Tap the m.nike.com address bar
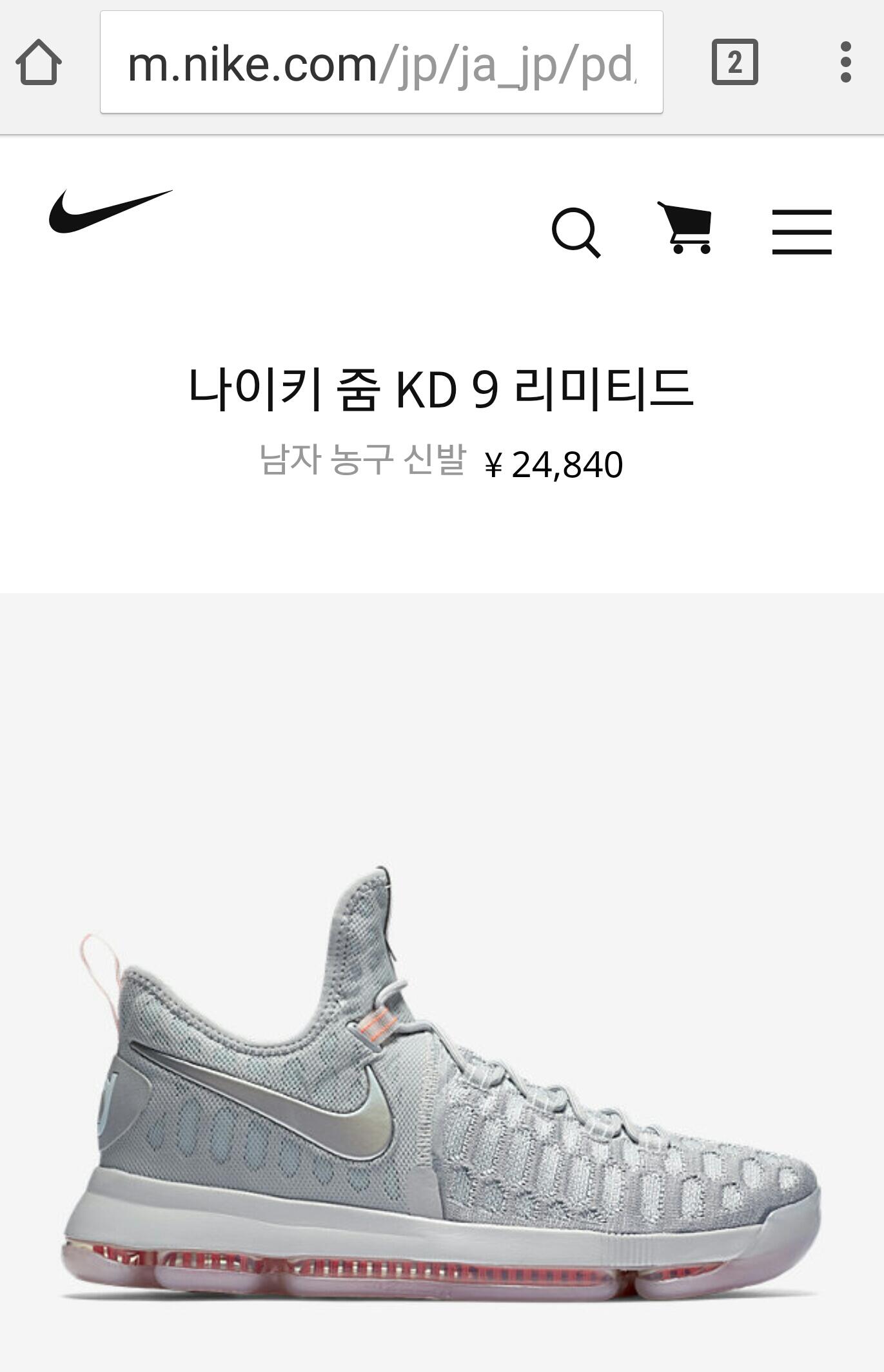 tap(381, 63)
